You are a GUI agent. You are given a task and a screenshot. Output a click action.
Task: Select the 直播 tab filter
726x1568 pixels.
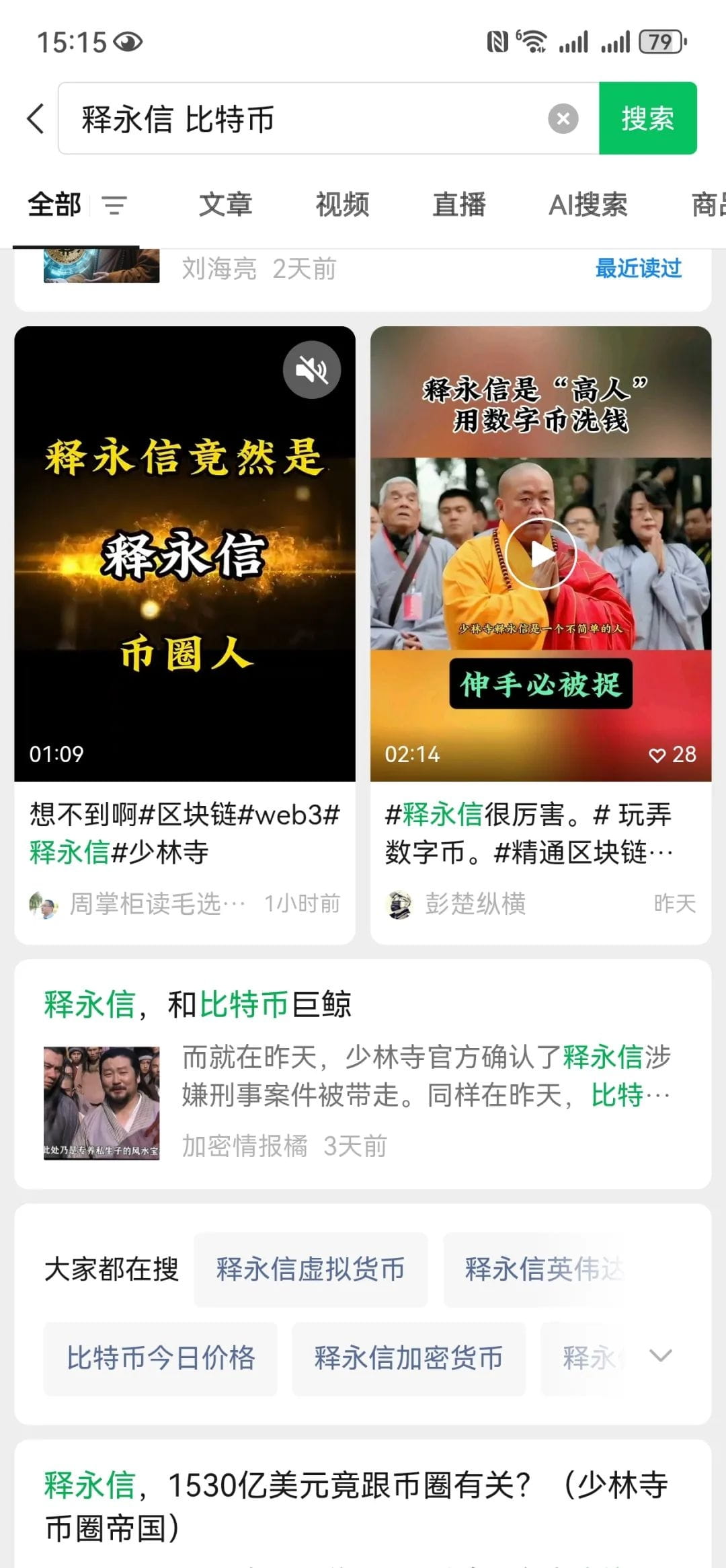coord(460,204)
